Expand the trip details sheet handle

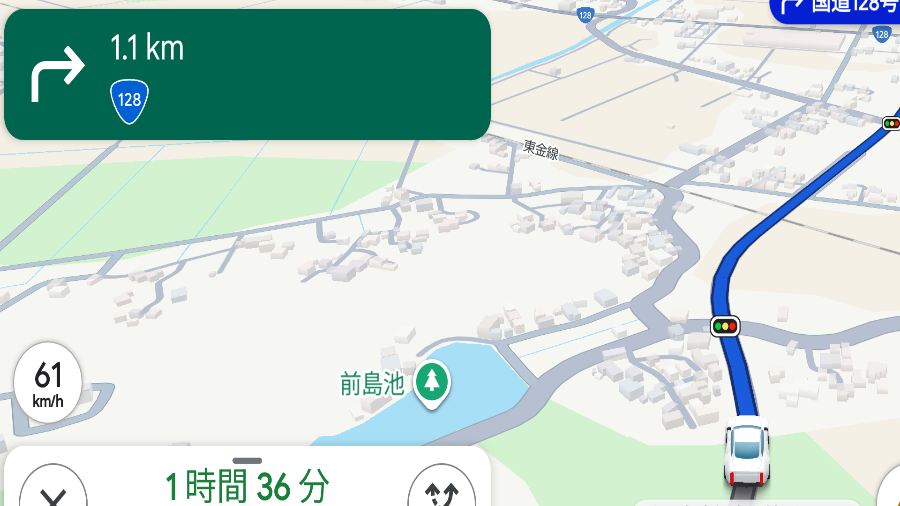247,461
